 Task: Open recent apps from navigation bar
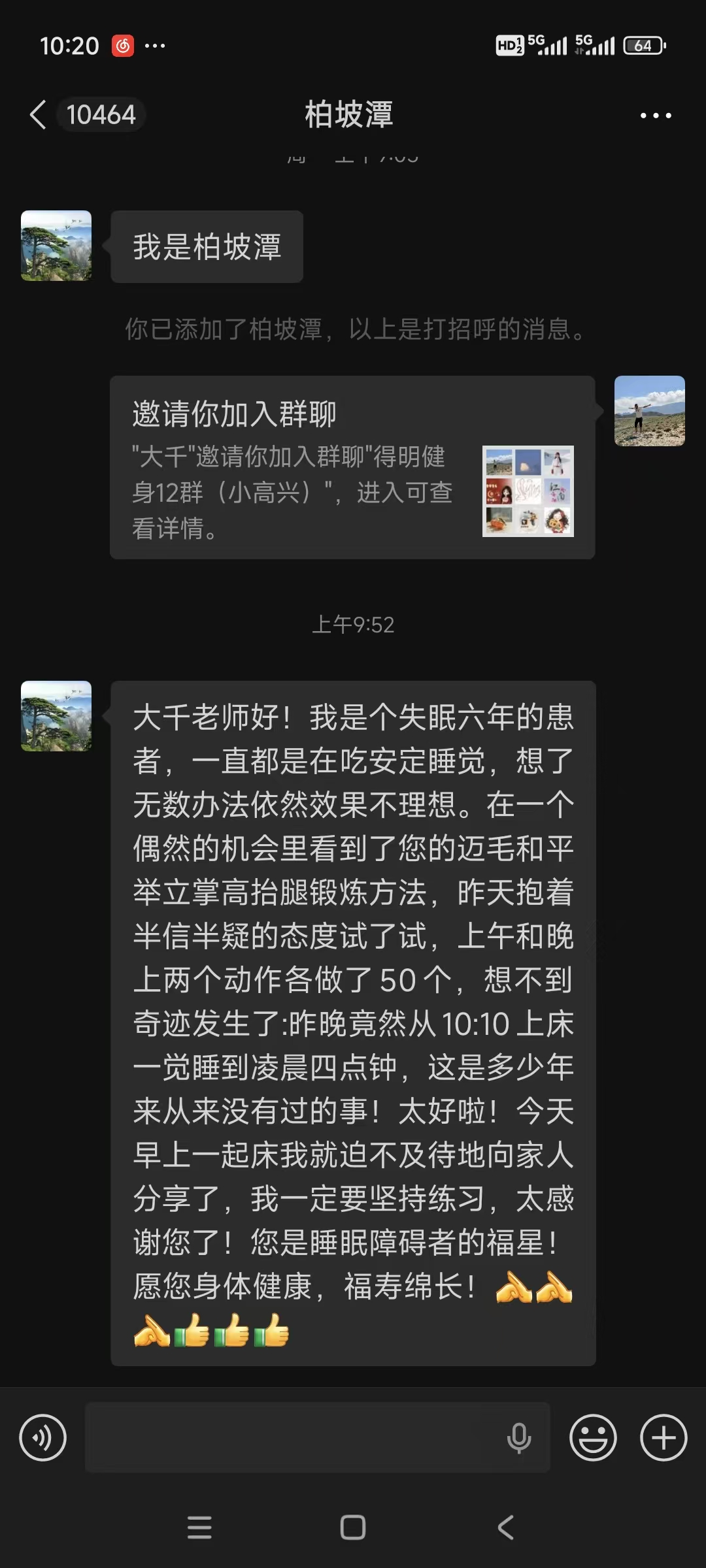199,1527
